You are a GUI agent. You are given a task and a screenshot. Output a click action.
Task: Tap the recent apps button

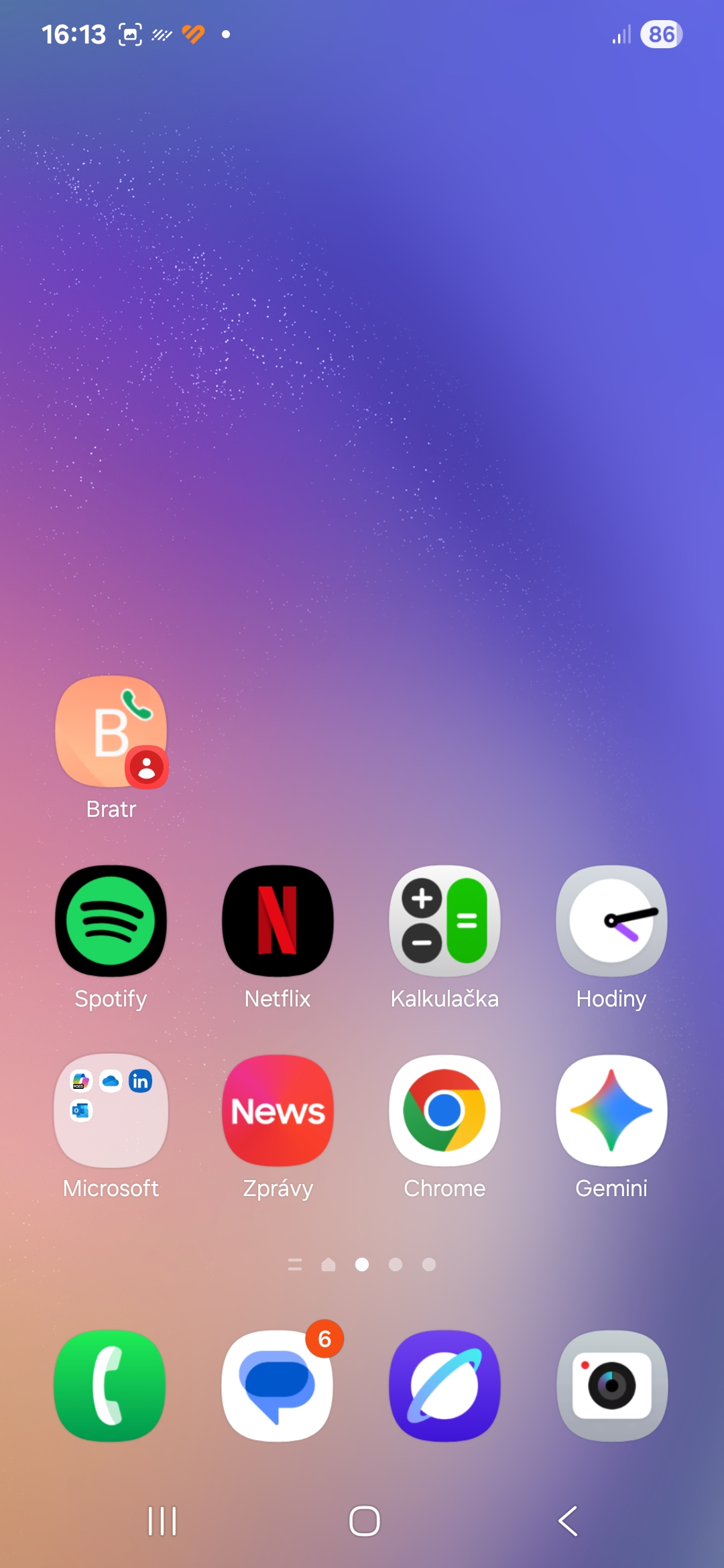coord(162,1521)
